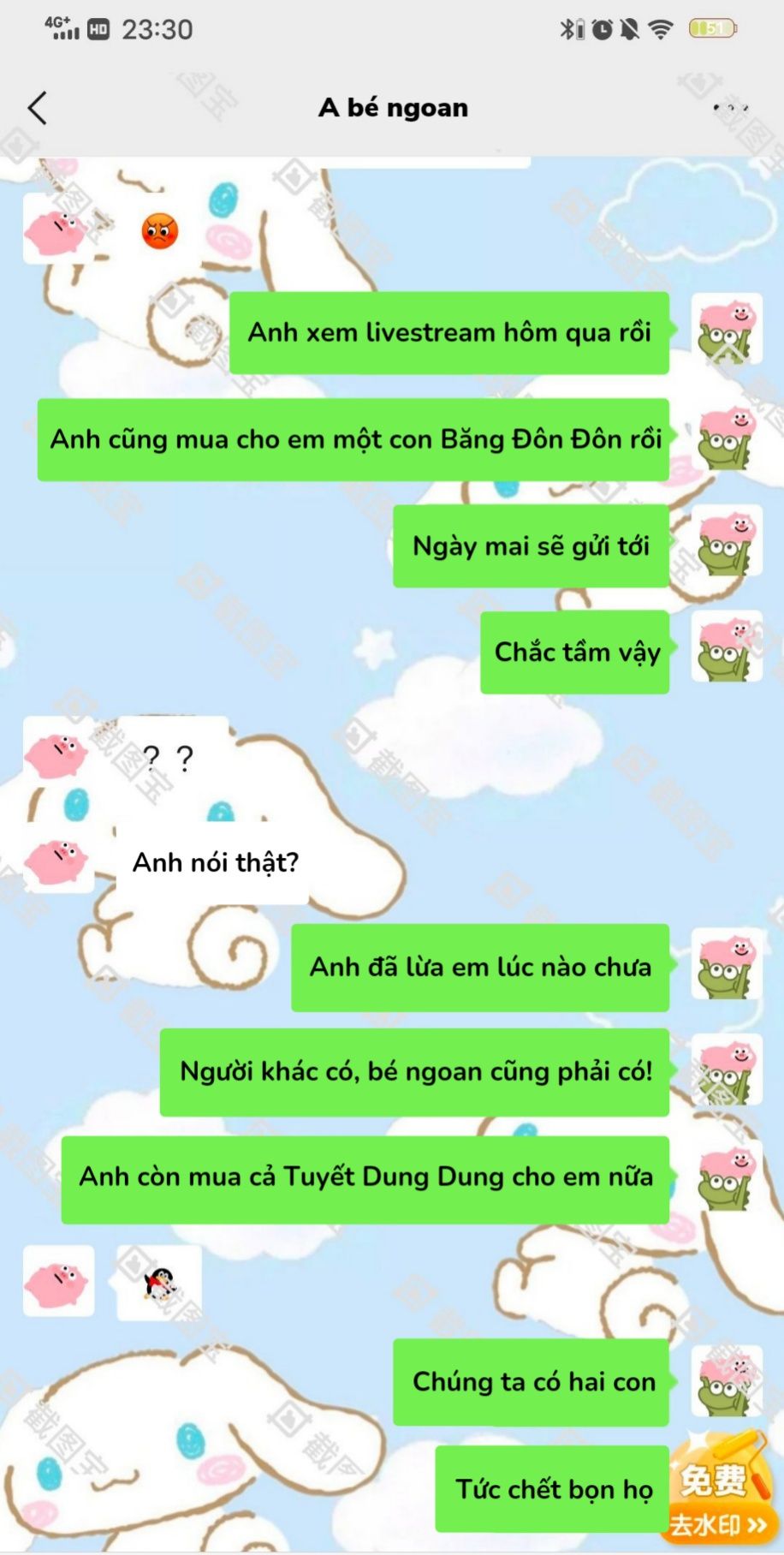Tap sender avatar beside "Chắc tầm vậy"

(x=727, y=646)
